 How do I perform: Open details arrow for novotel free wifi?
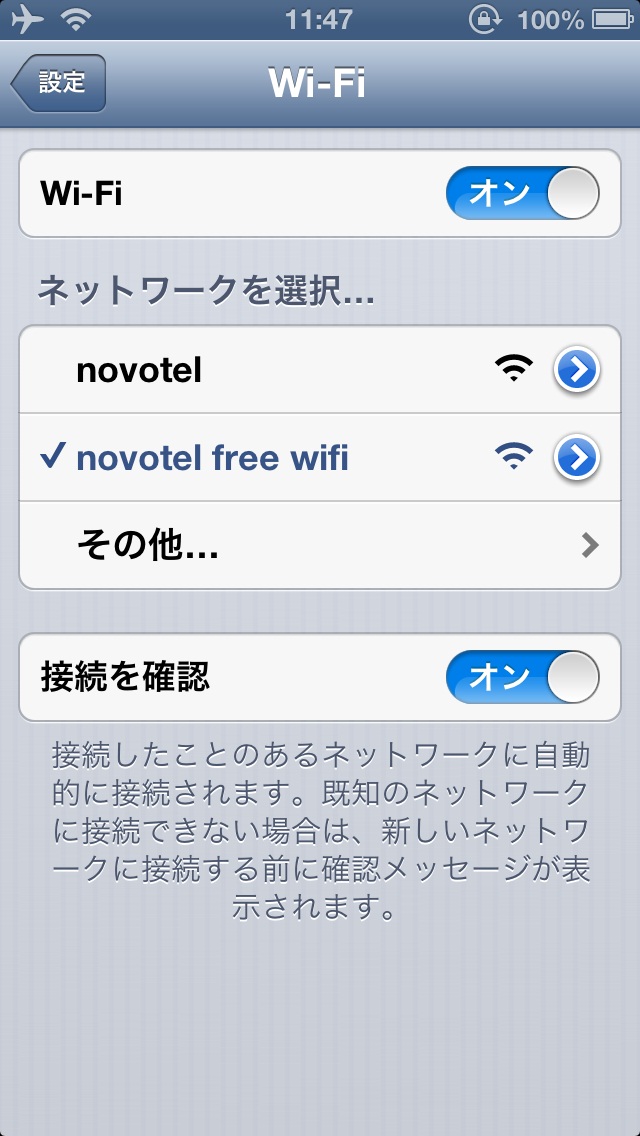577,458
